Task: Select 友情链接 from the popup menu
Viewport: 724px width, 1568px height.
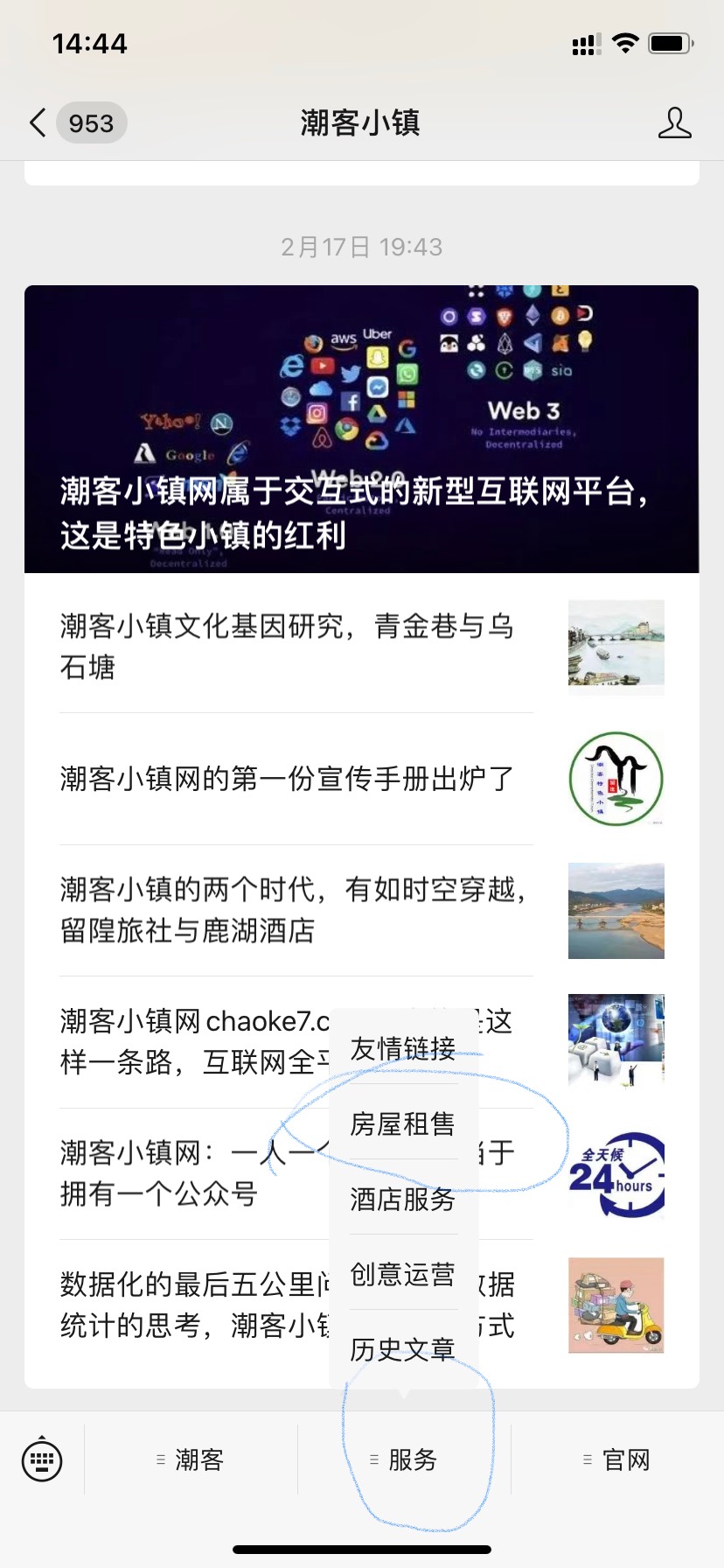Action: [403, 1048]
